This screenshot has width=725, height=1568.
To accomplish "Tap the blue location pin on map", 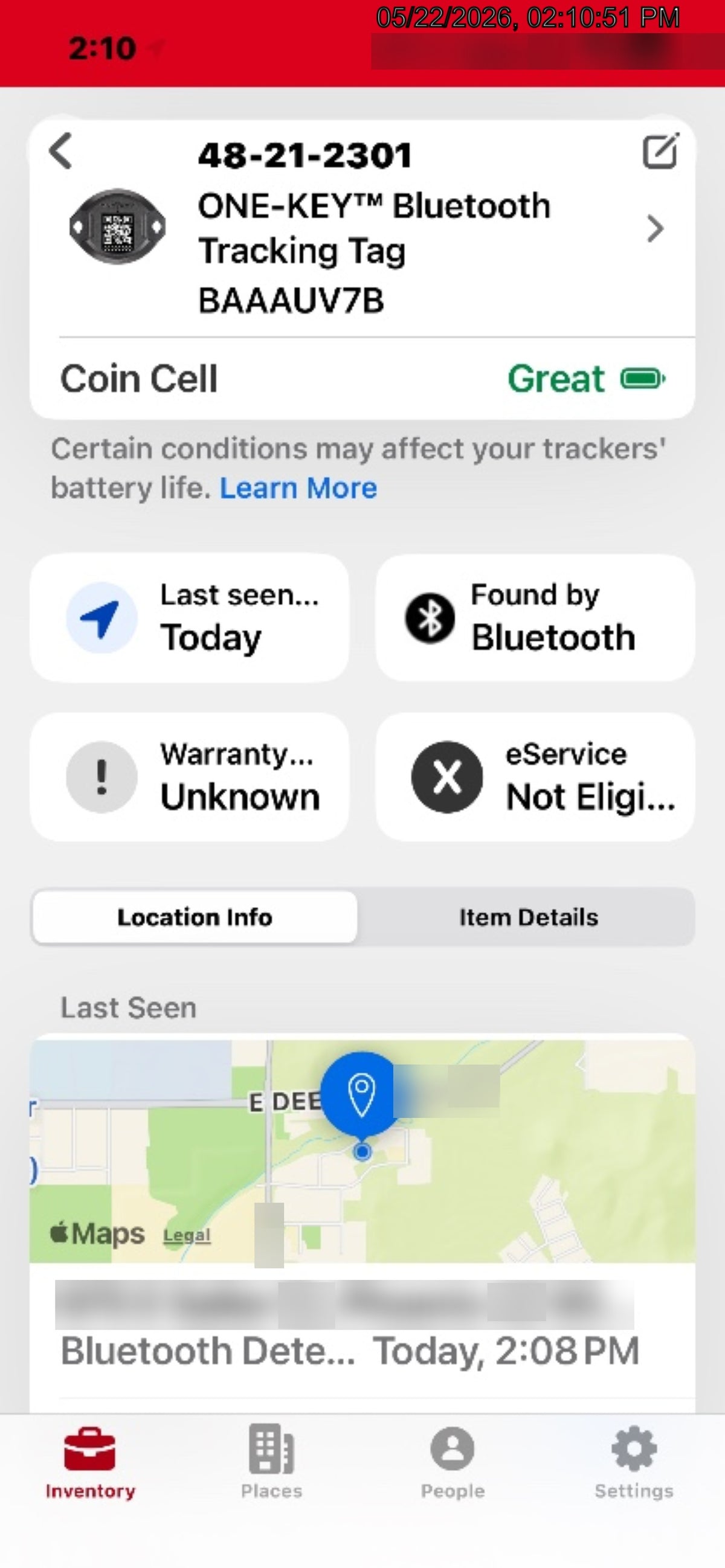I will point(361,1094).
